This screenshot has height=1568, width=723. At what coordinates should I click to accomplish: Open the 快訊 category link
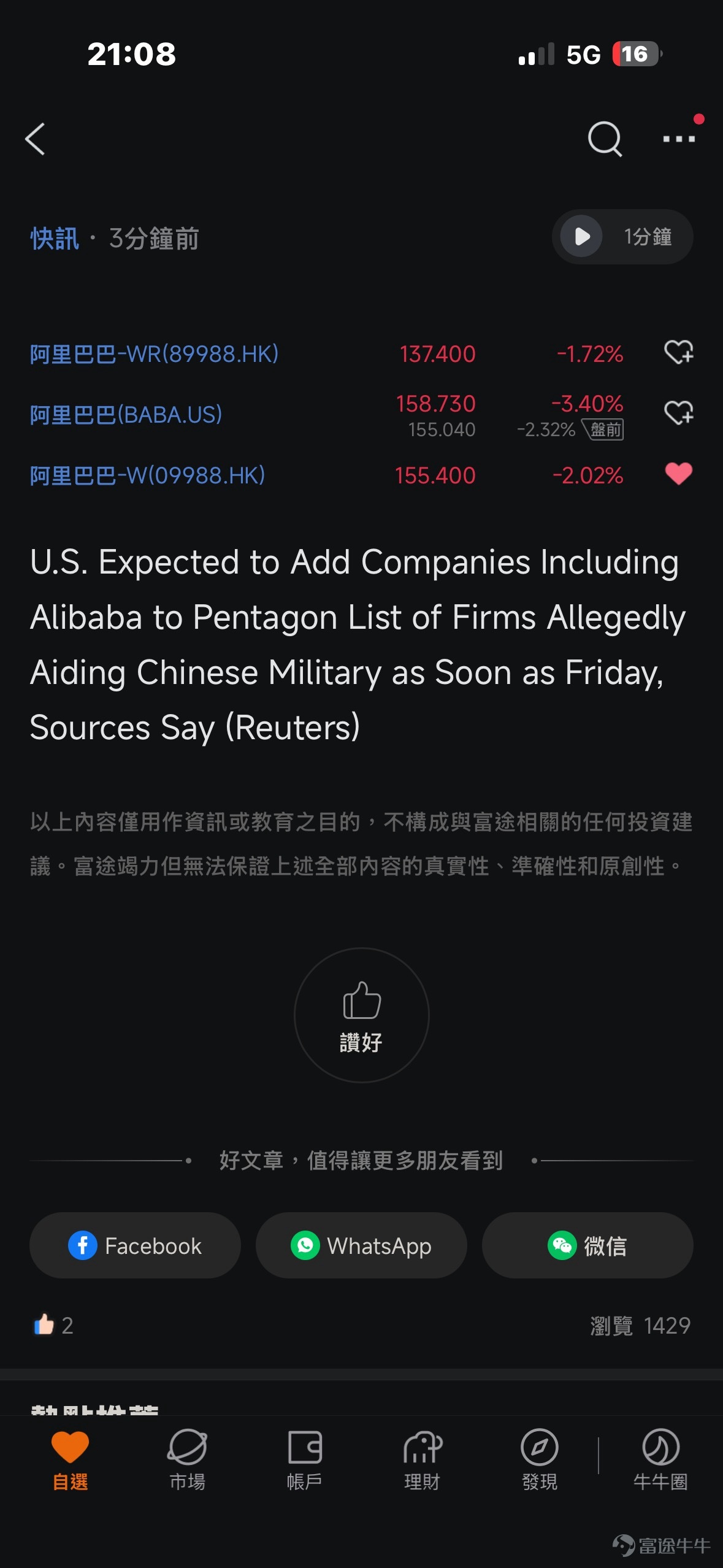[55, 239]
